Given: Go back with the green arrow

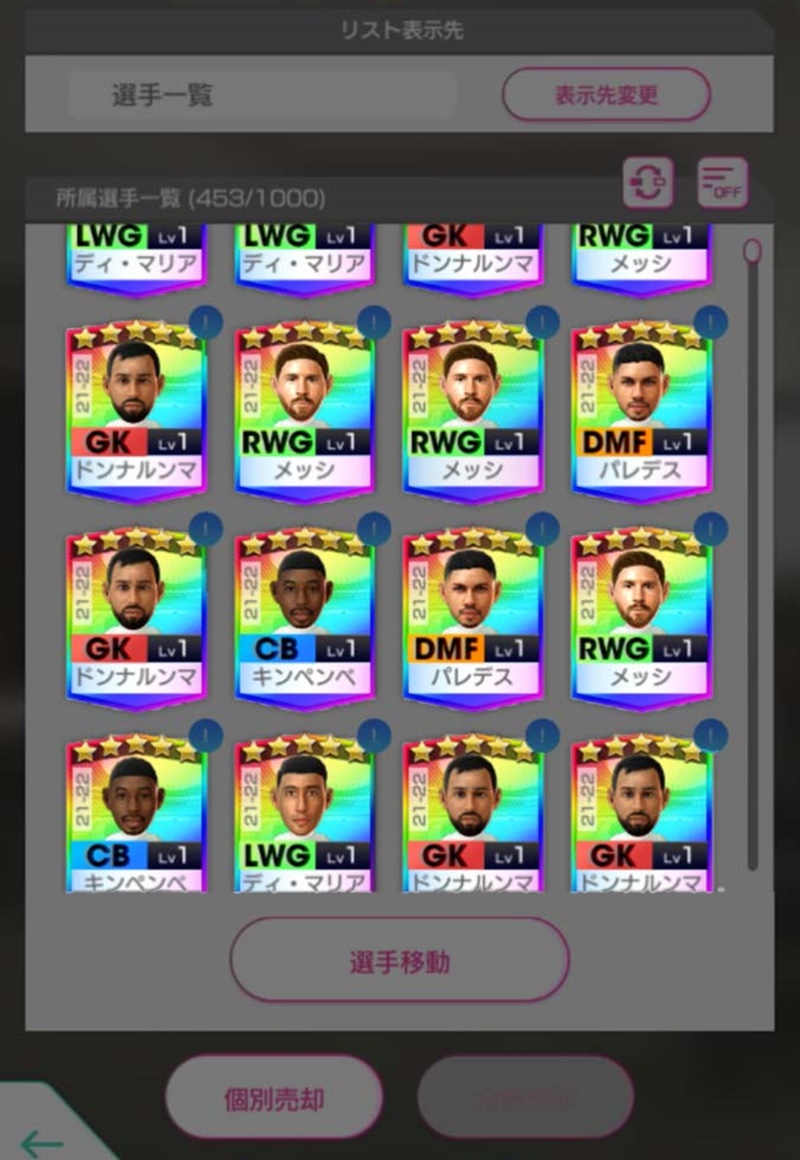Looking at the screenshot, I should tap(42, 1142).
